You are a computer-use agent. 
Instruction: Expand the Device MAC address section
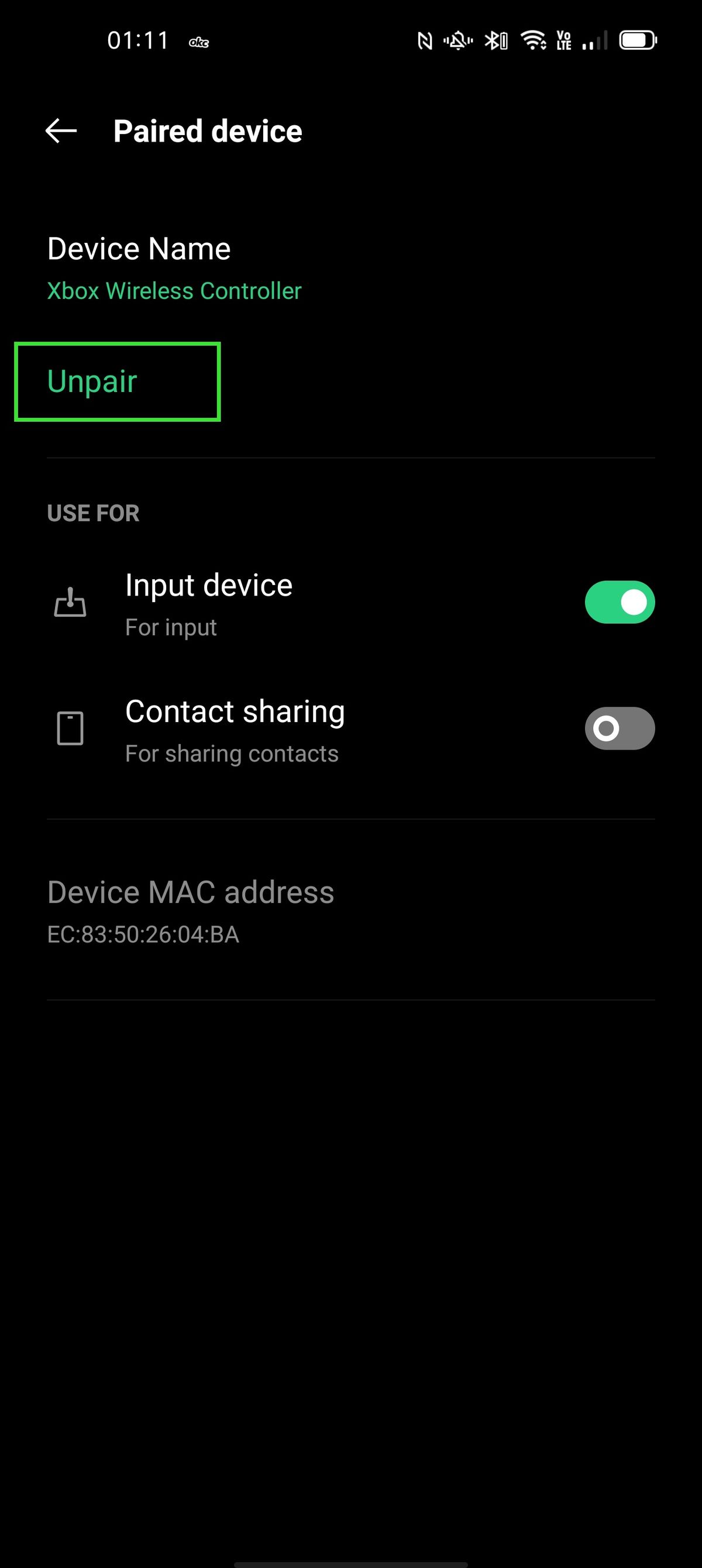190,892
